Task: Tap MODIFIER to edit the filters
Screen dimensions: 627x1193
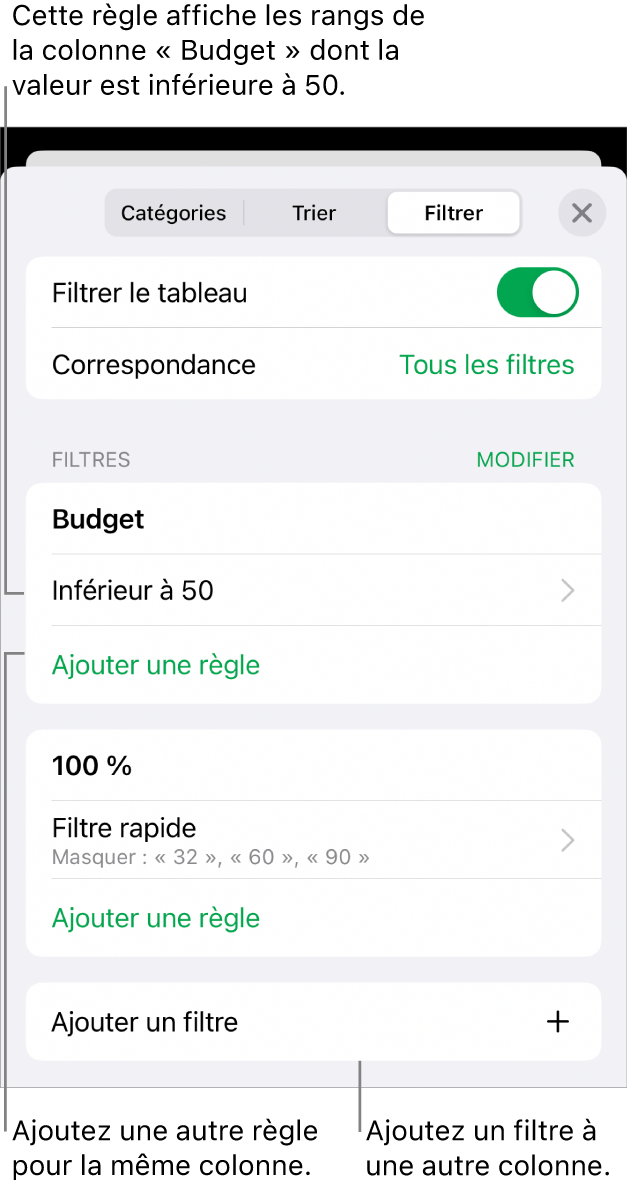Action: 525,460
